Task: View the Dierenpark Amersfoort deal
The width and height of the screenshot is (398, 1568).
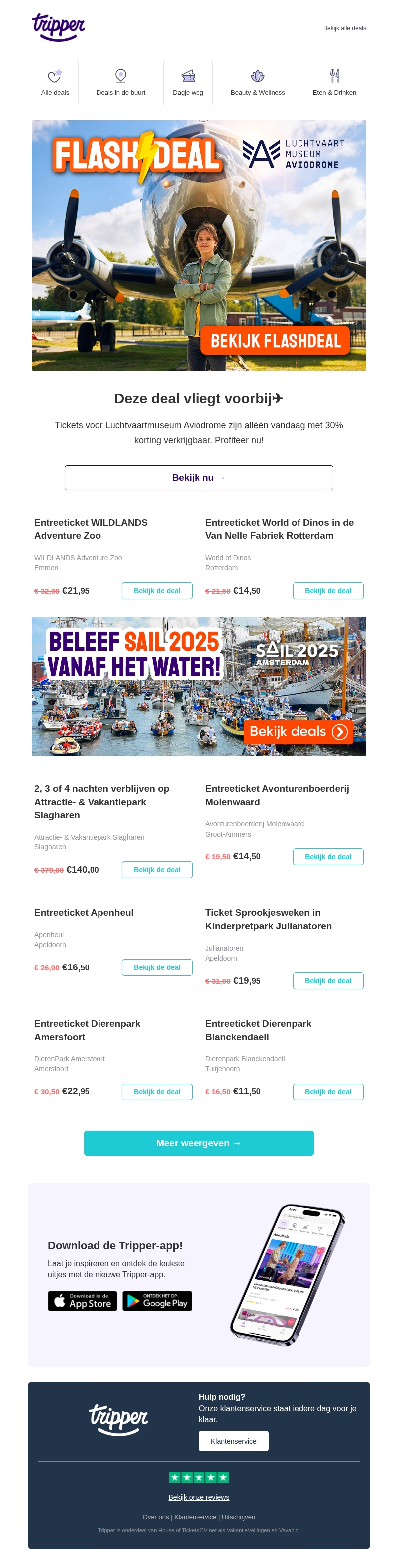Action: pos(156,1091)
